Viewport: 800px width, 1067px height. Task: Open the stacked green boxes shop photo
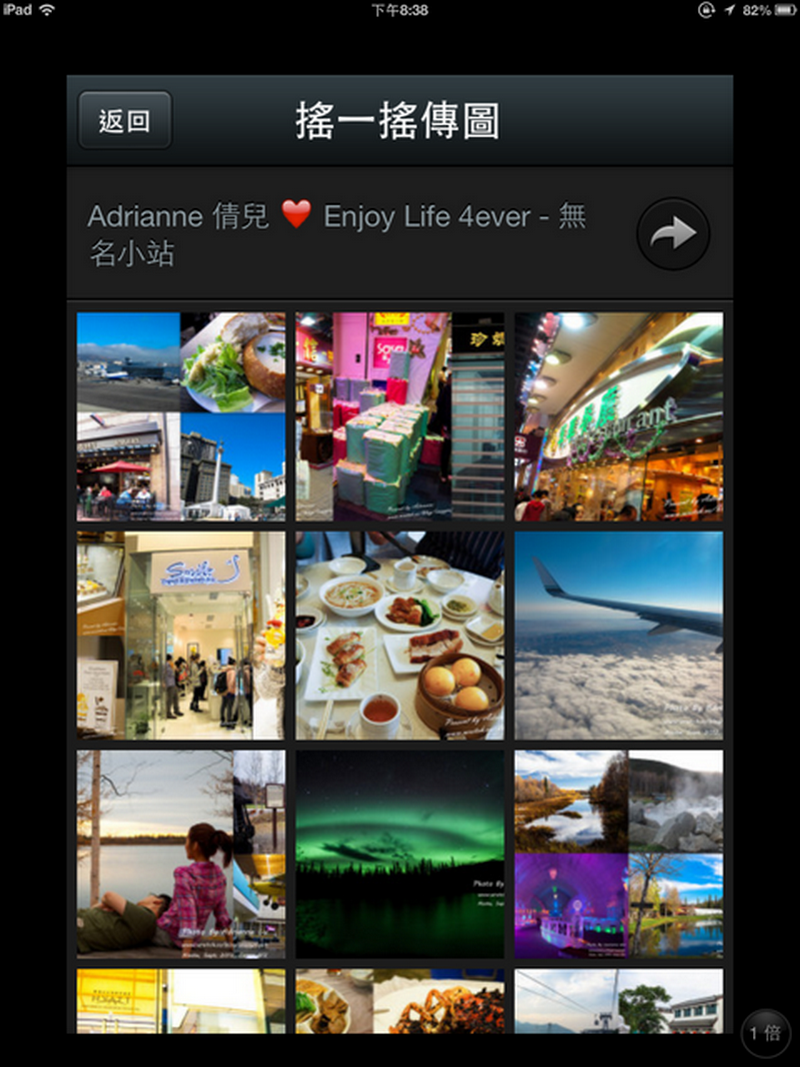400,416
